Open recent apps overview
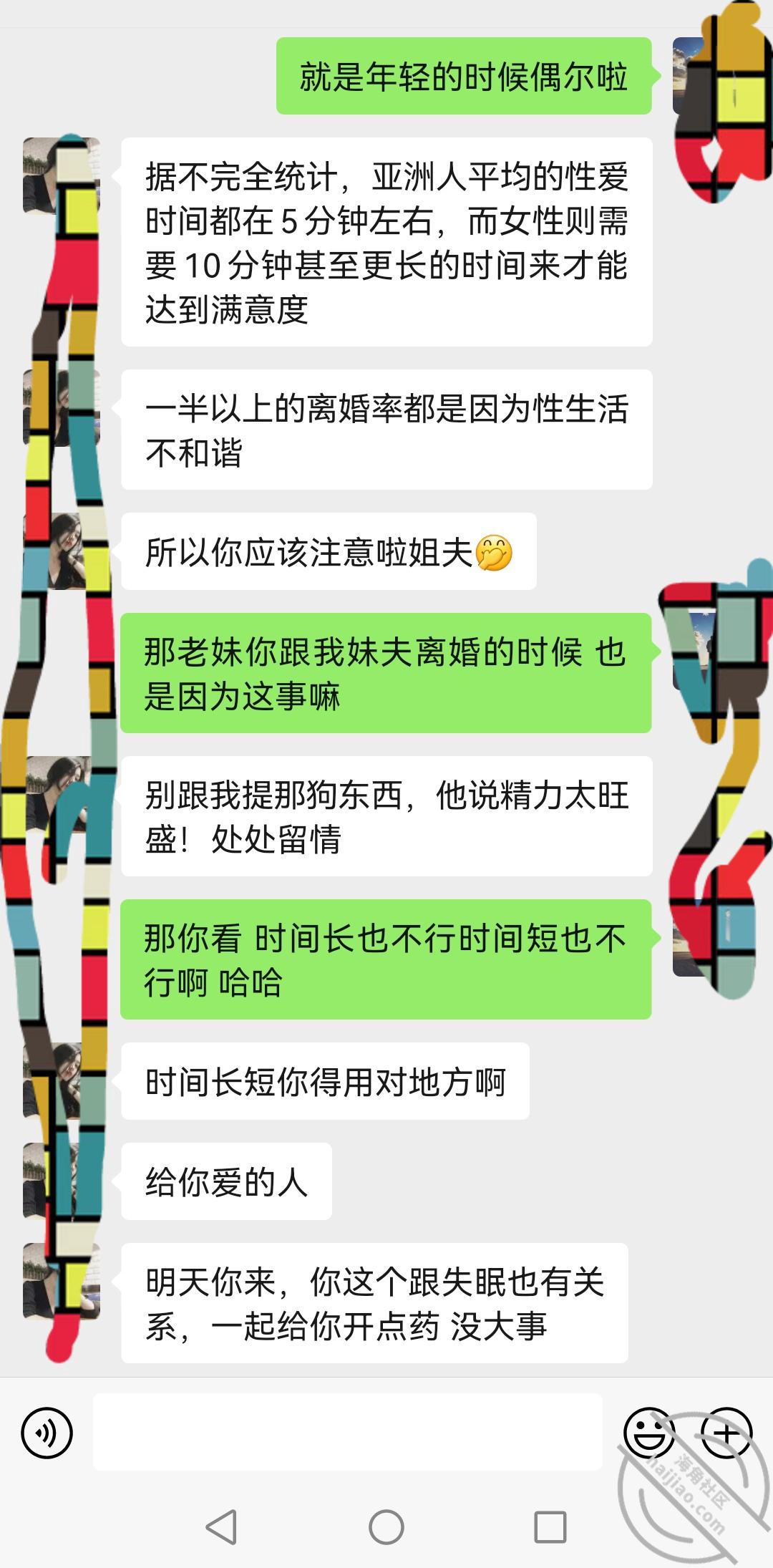773x1568 pixels. click(550, 1527)
